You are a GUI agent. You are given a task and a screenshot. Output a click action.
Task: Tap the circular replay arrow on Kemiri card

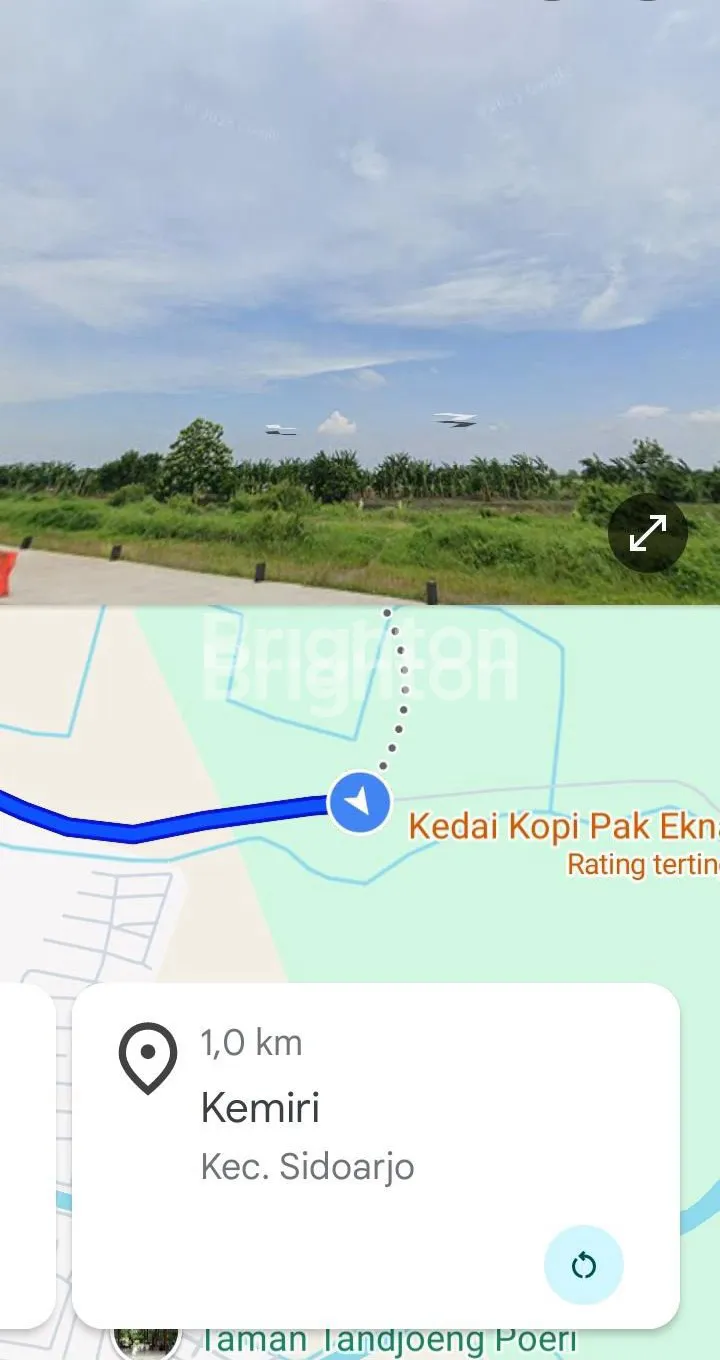click(583, 1266)
